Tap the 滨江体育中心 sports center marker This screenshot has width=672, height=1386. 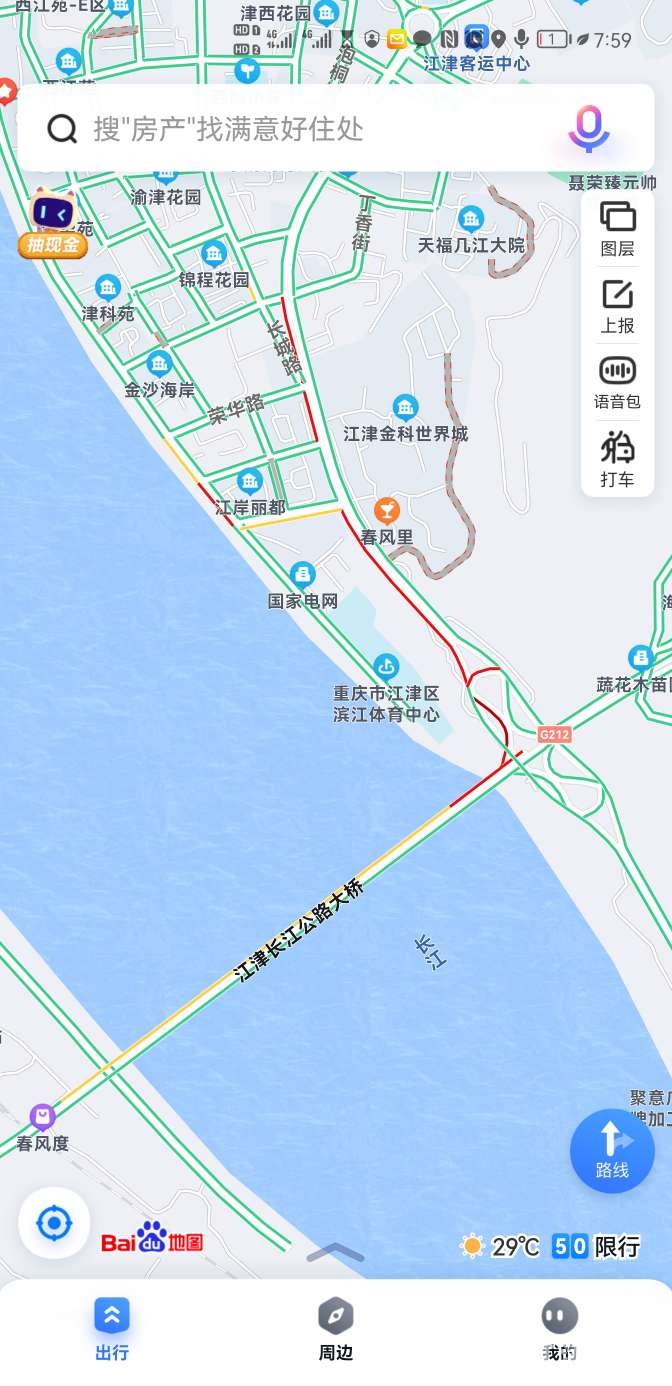tap(385, 666)
